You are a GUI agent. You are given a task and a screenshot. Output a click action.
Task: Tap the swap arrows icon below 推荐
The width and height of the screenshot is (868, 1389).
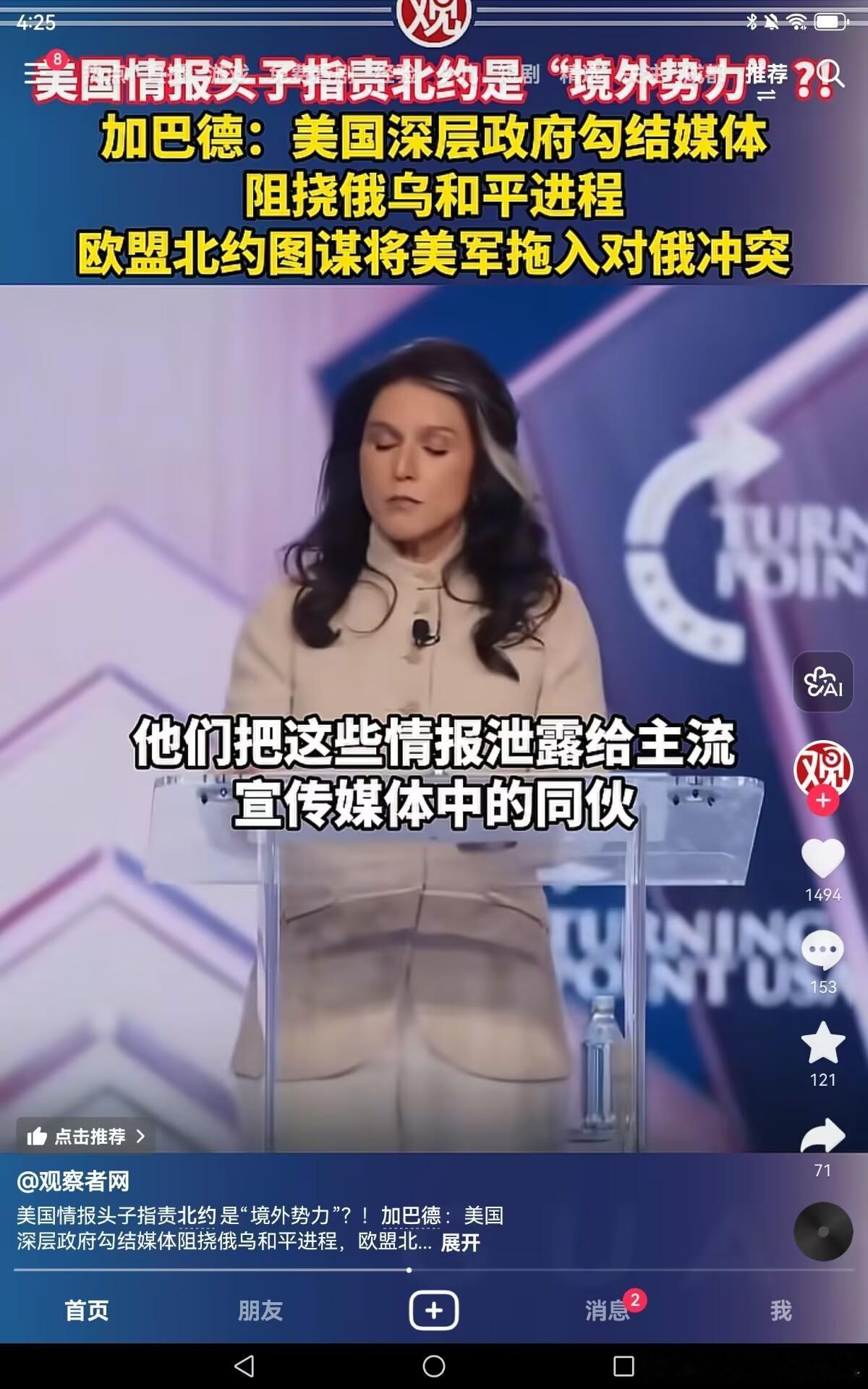coord(765,95)
